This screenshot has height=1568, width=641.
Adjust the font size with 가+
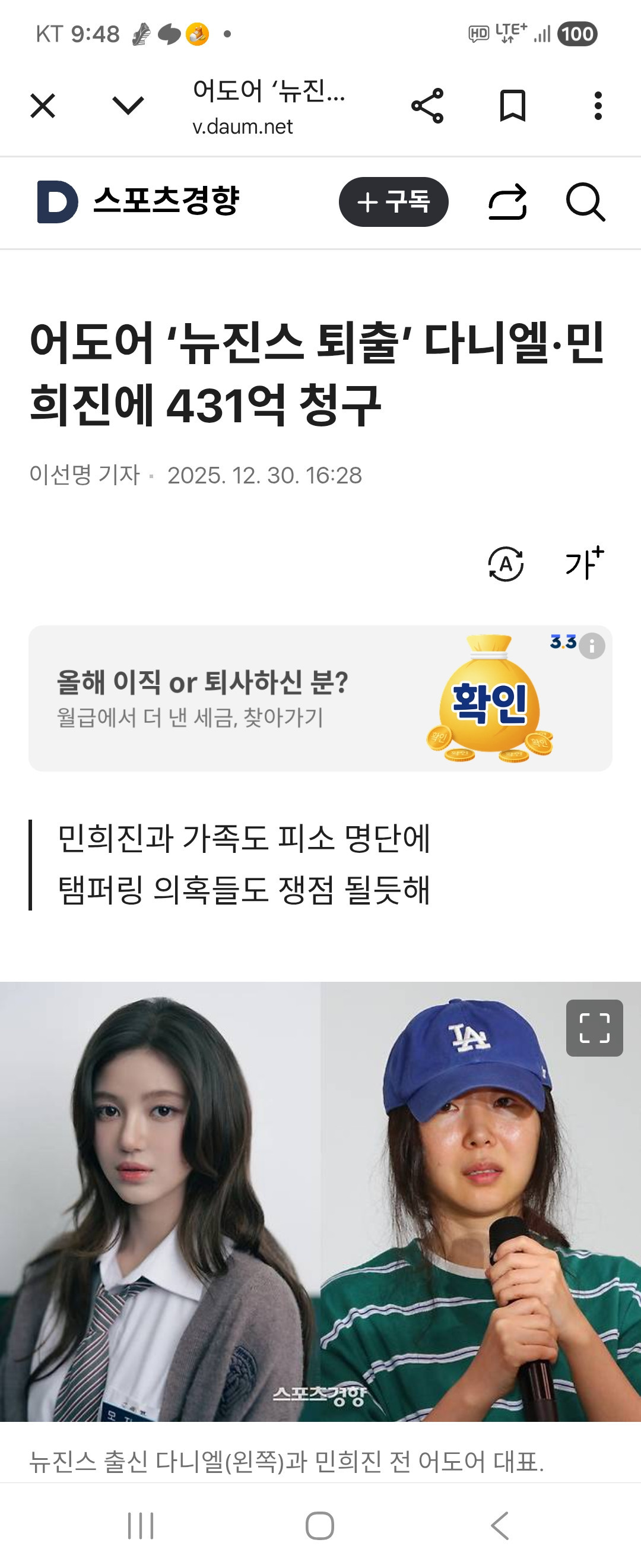click(x=584, y=563)
